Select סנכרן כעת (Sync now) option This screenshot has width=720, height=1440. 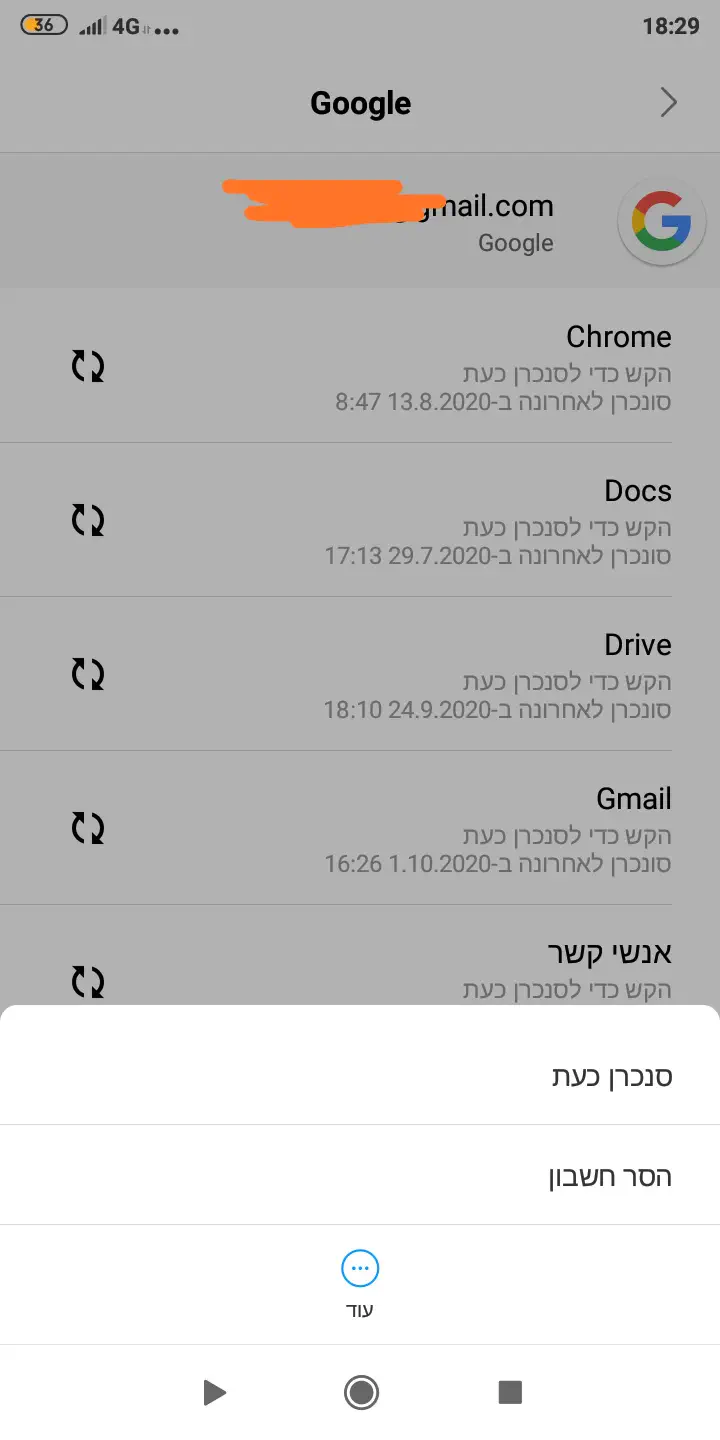(x=611, y=1076)
